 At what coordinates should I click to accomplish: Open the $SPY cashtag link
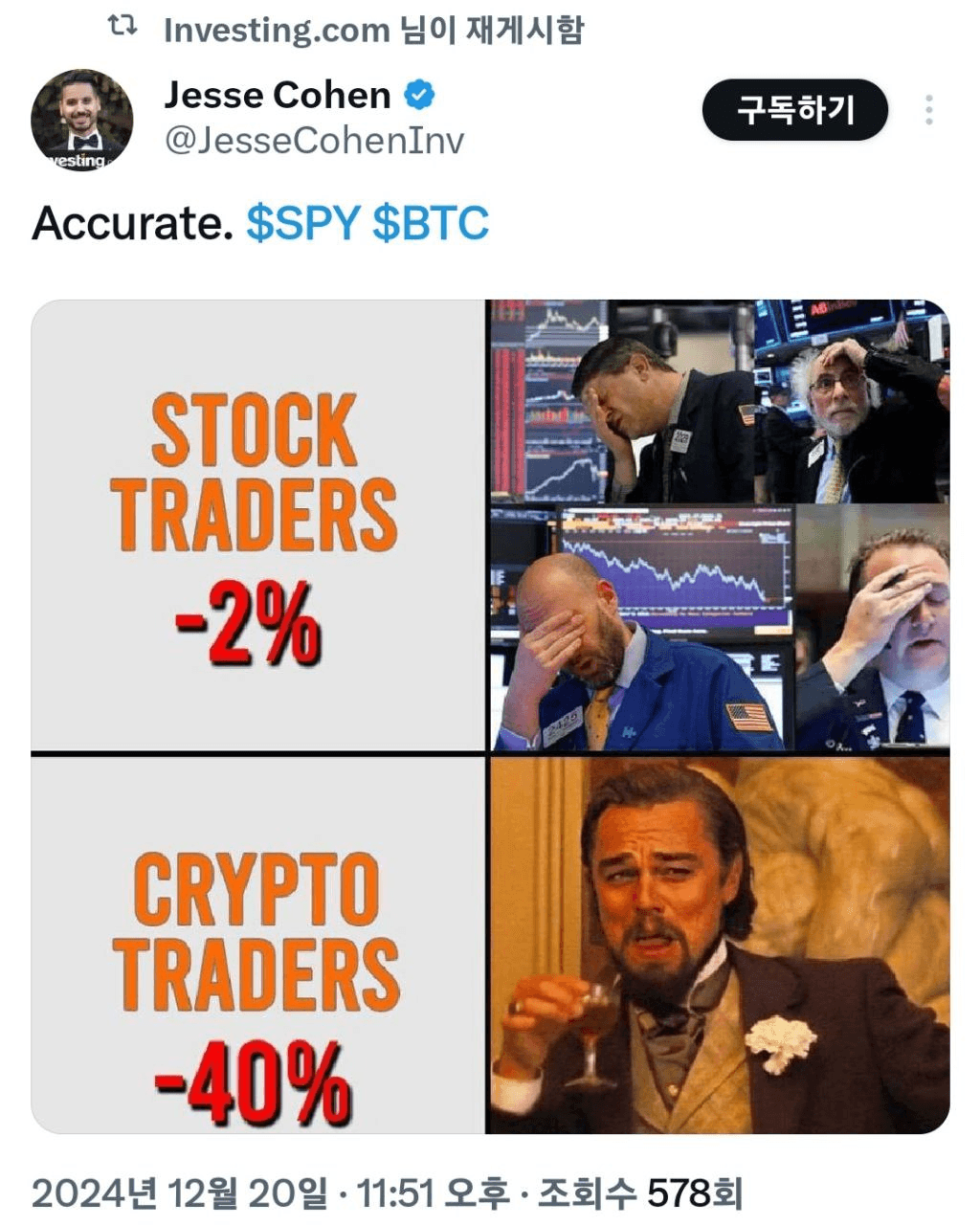302,224
